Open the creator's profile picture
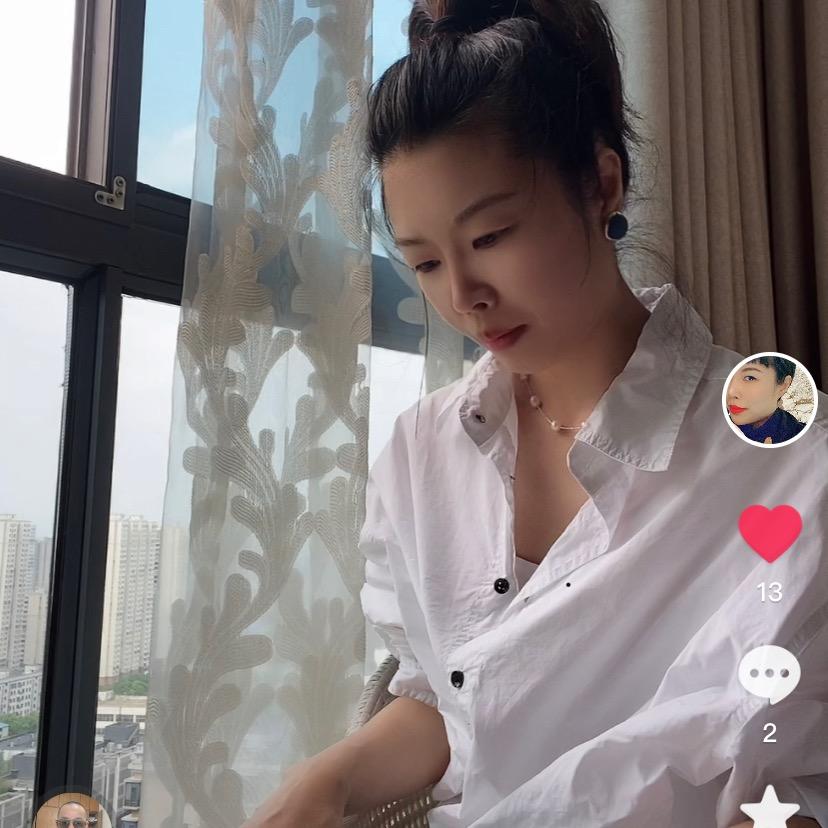Image resolution: width=828 pixels, height=828 pixels. click(x=769, y=400)
